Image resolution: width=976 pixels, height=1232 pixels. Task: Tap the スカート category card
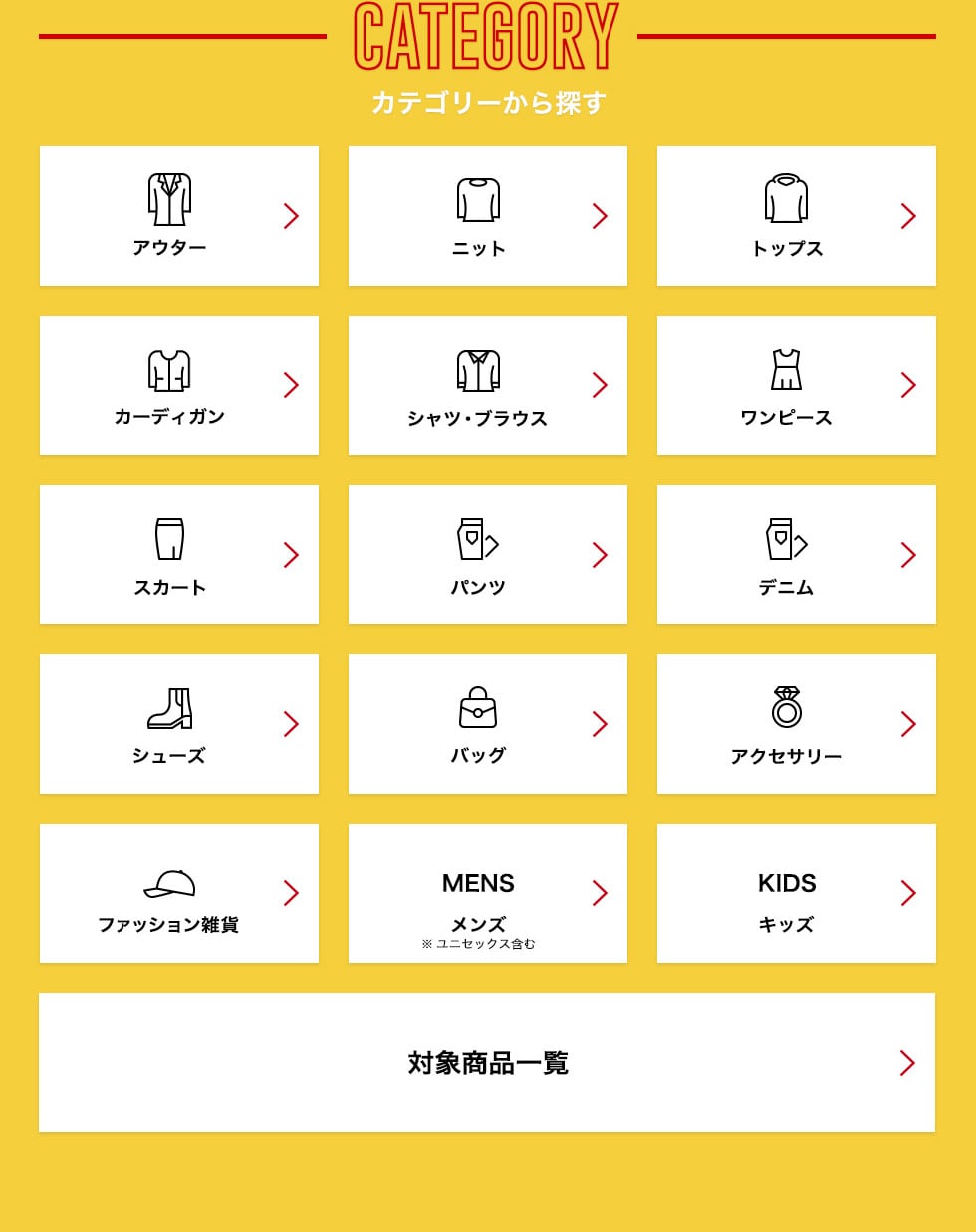[179, 555]
